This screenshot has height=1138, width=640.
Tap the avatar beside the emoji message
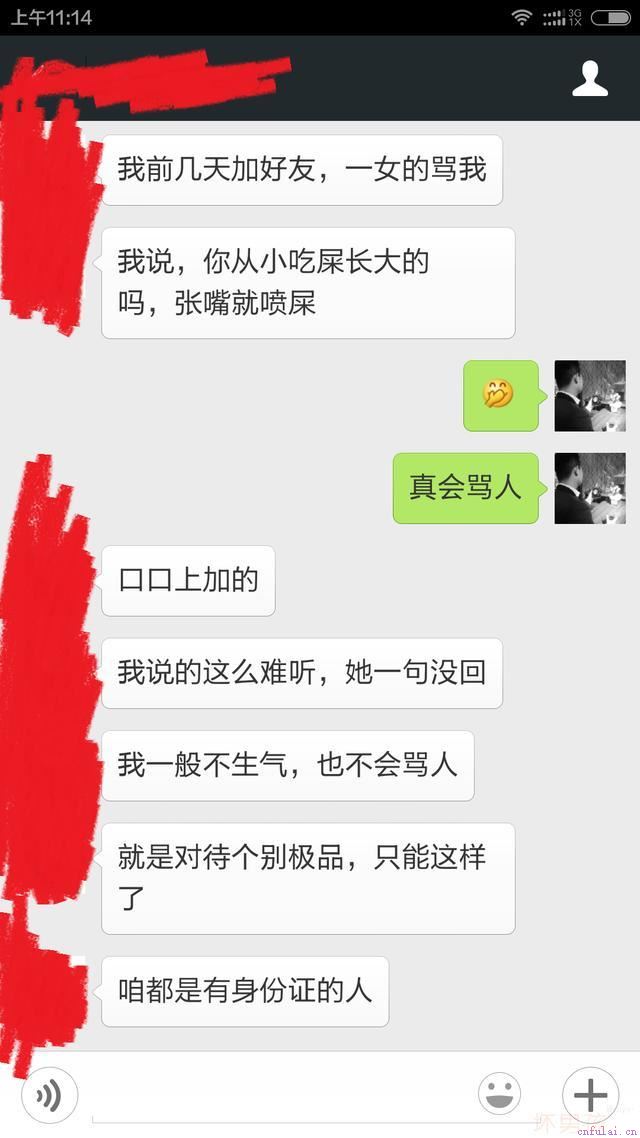pyautogui.click(x=590, y=396)
